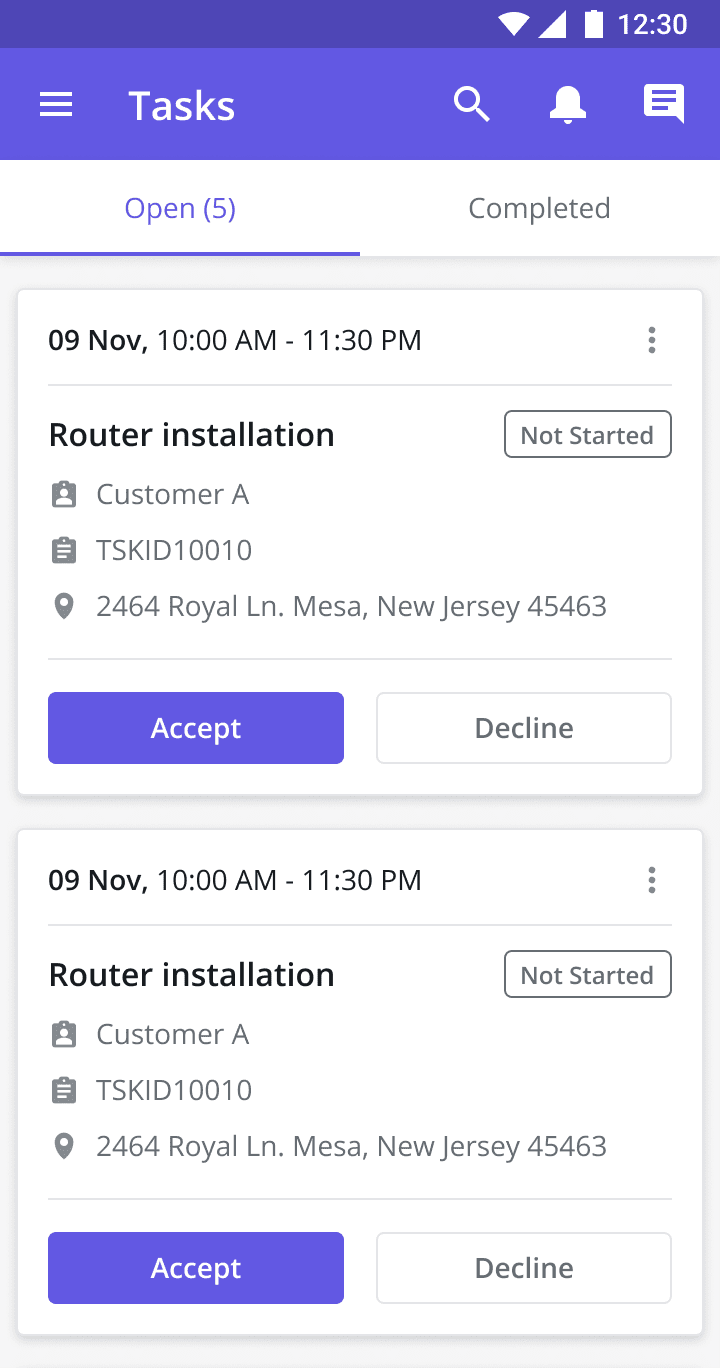720x1368 pixels.
Task: Open the search icon in the header
Action: pyautogui.click(x=472, y=104)
